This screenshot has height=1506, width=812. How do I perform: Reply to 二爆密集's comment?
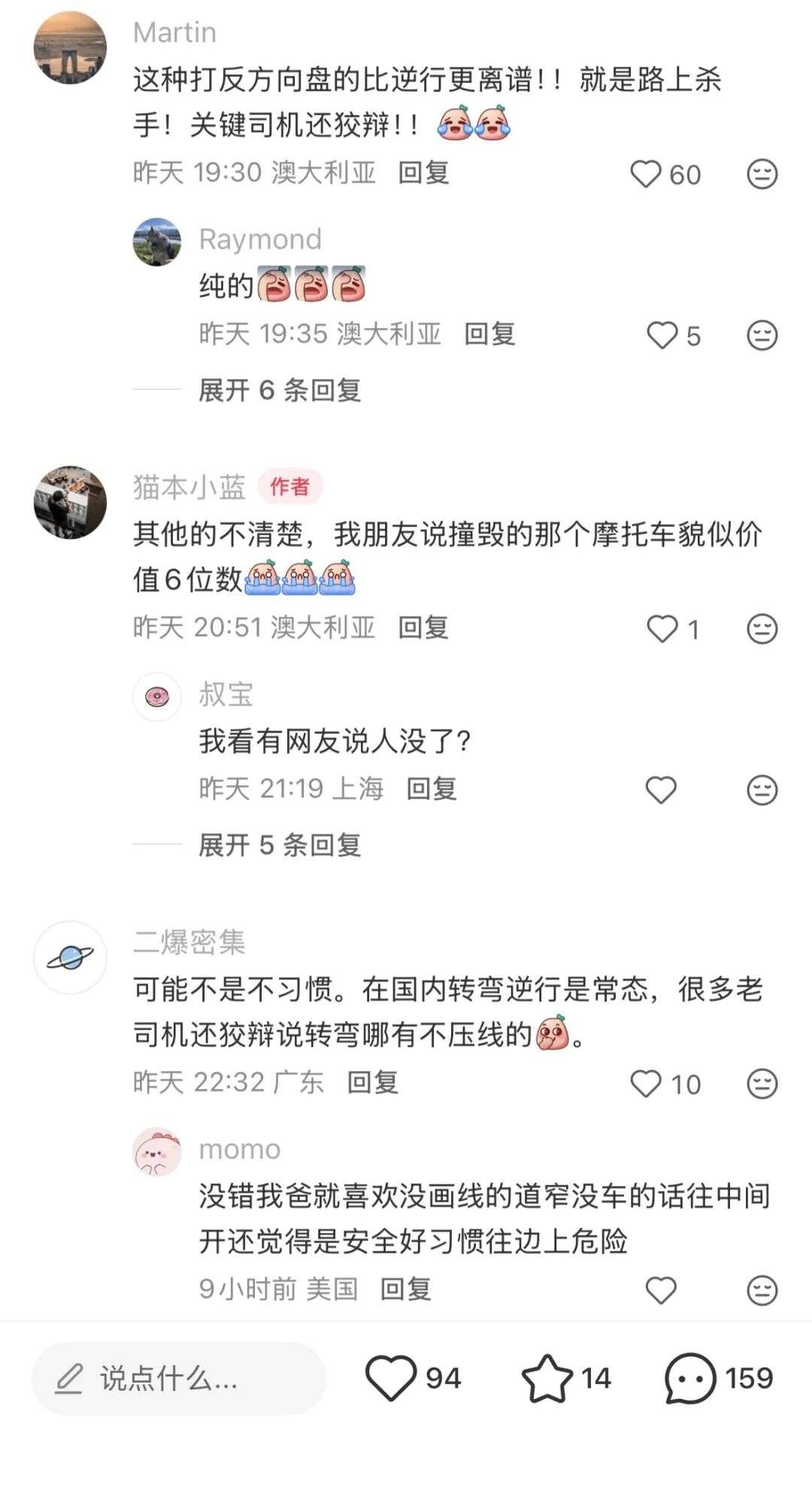[372, 1082]
